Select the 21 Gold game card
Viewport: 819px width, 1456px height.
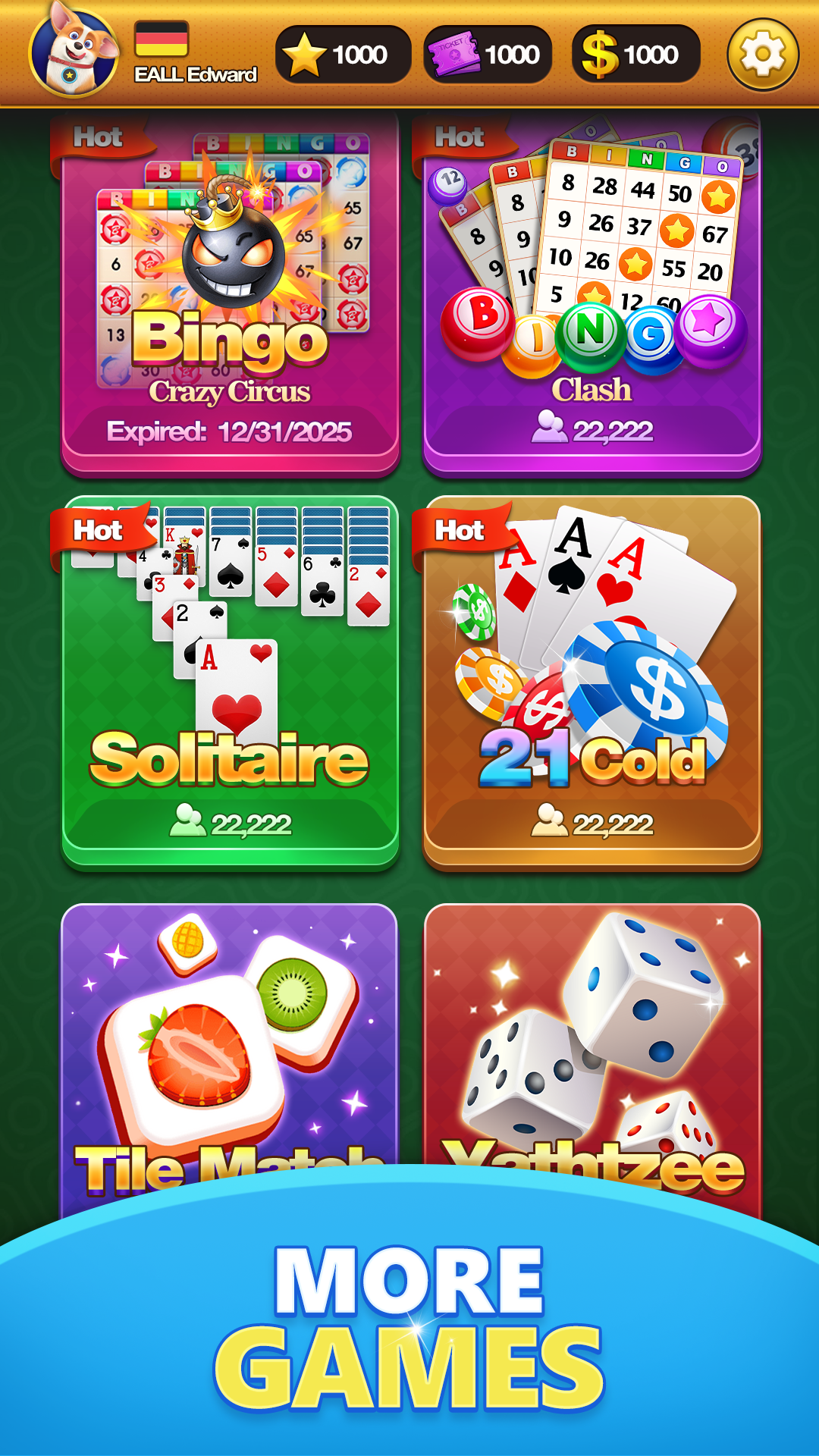pos(592,682)
